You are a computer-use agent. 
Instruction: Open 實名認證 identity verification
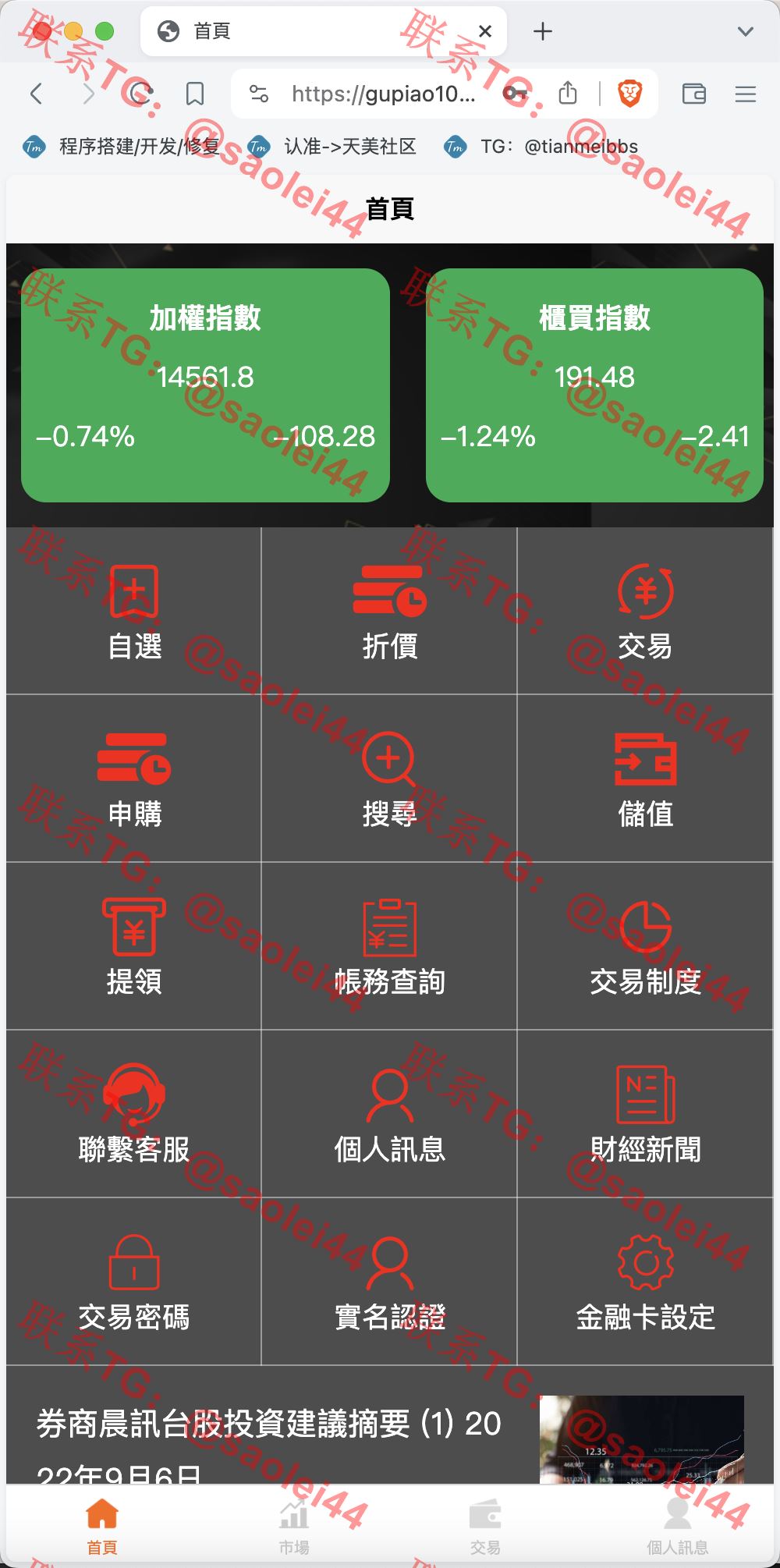point(389,1282)
